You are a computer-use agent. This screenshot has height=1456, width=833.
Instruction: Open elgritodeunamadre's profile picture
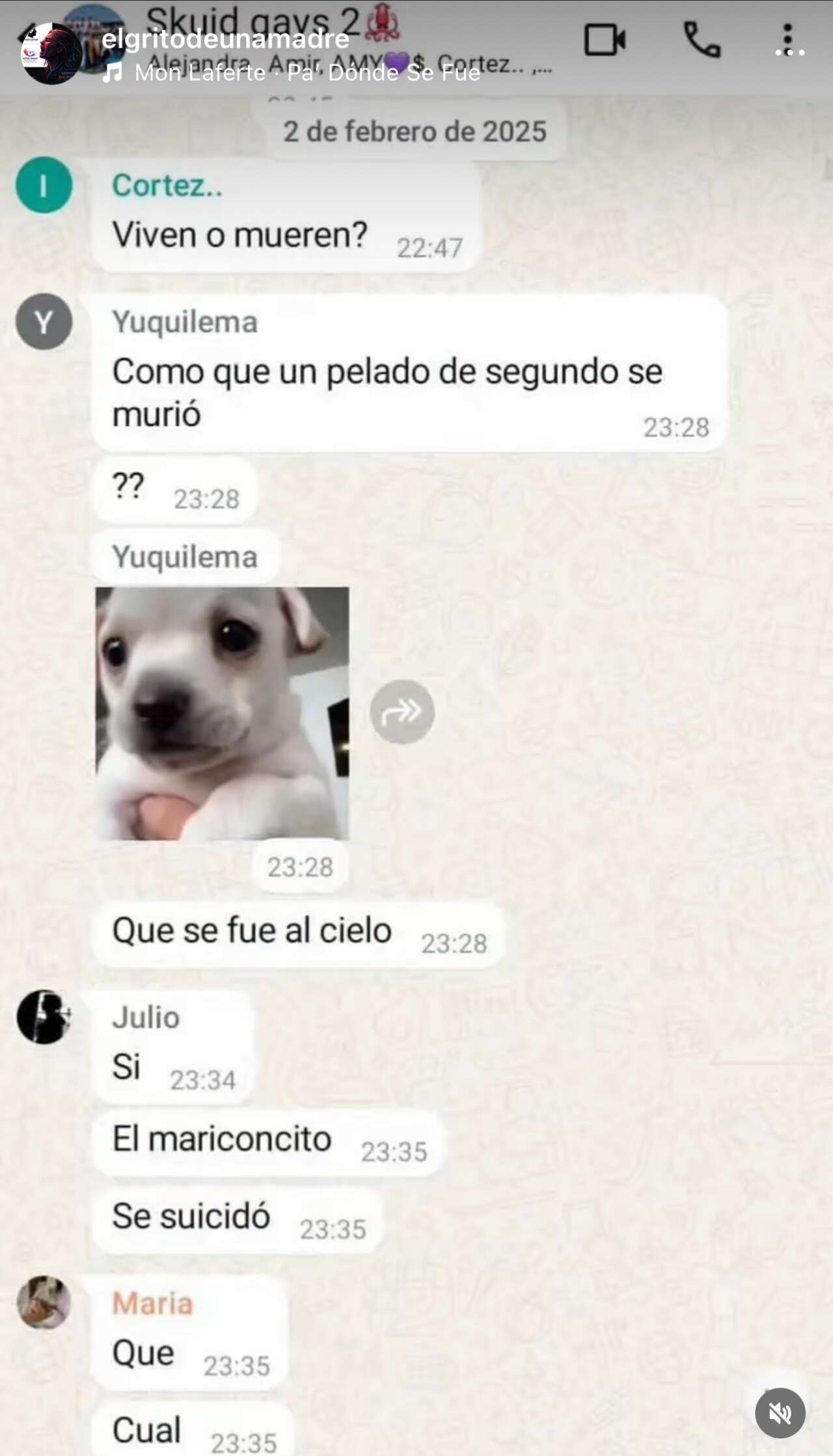pos(51,54)
